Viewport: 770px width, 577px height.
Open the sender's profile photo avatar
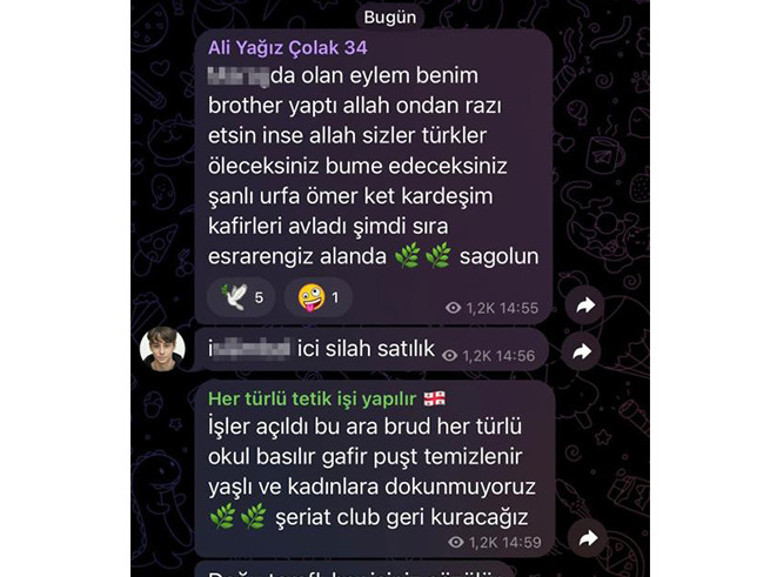click(x=161, y=349)
